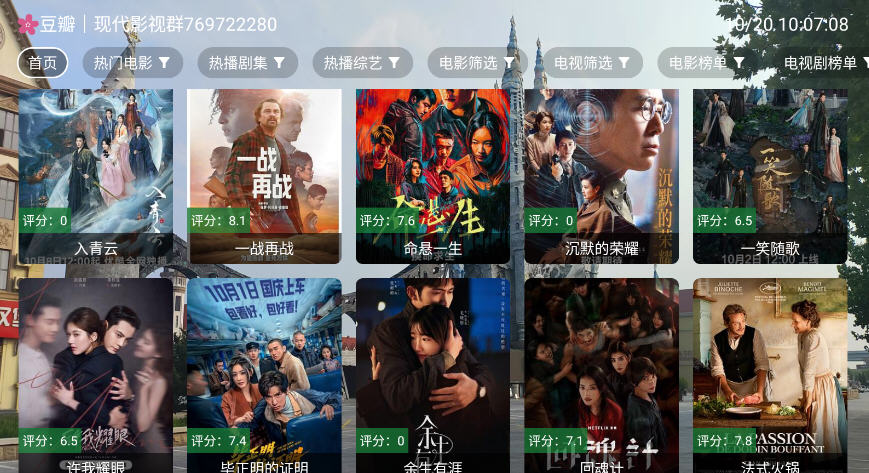The width and height of the screenshot is (869, 473).
Task: View the 电影榜单 rankings
Action: point(707,63)
